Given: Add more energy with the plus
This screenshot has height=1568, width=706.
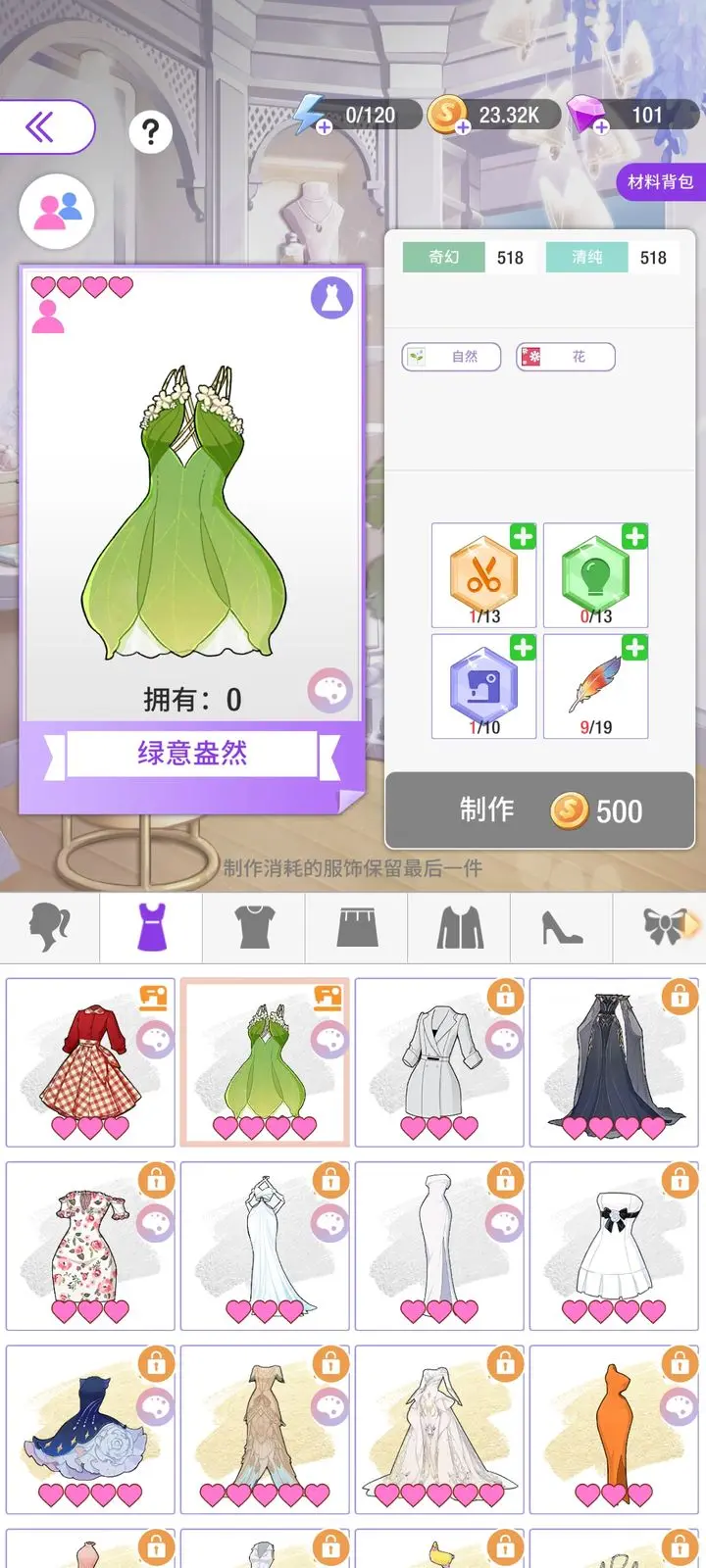Looking at the screenshot, I should [x=325, y=127].
